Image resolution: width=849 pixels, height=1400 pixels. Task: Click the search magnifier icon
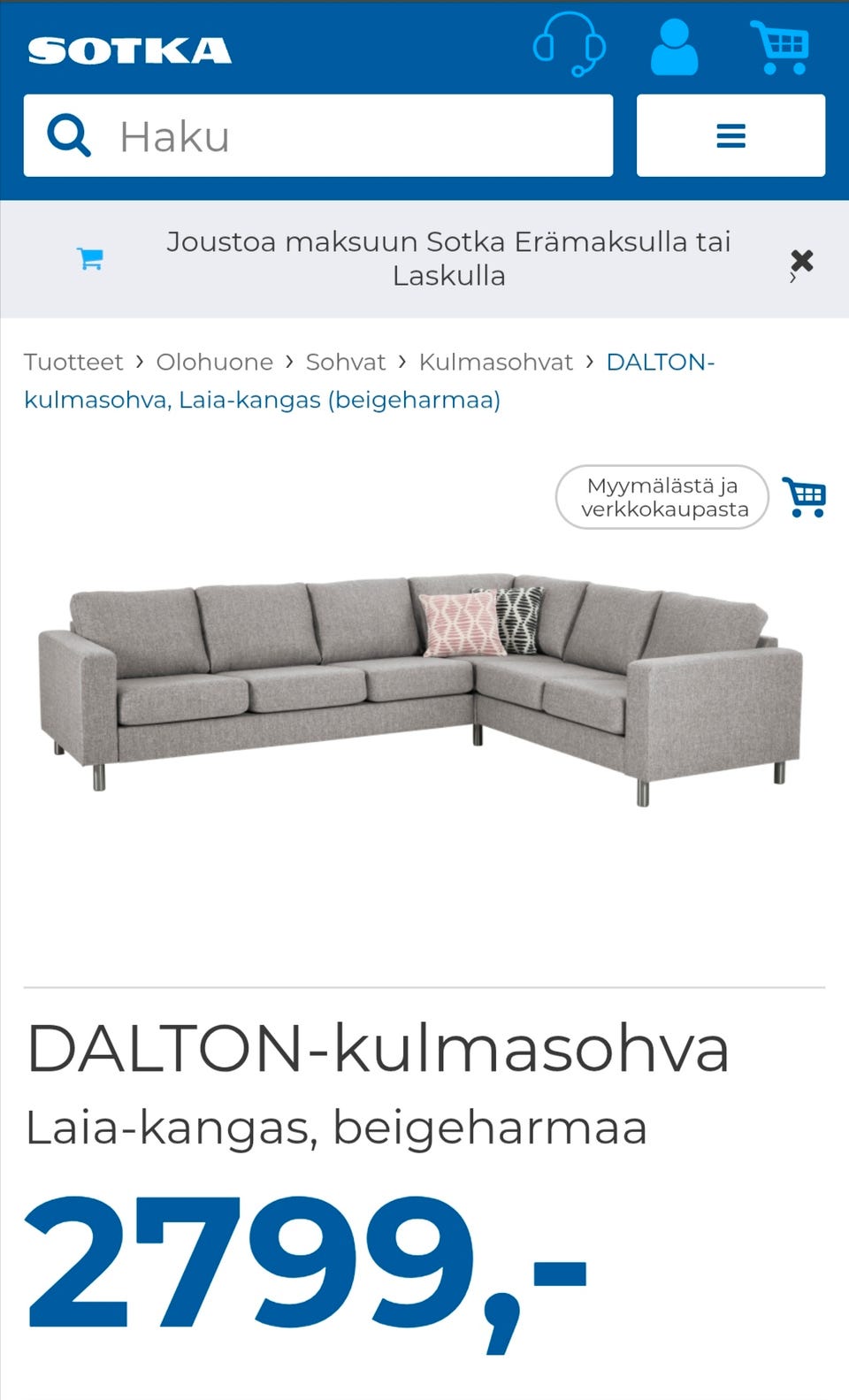(70, 134)
